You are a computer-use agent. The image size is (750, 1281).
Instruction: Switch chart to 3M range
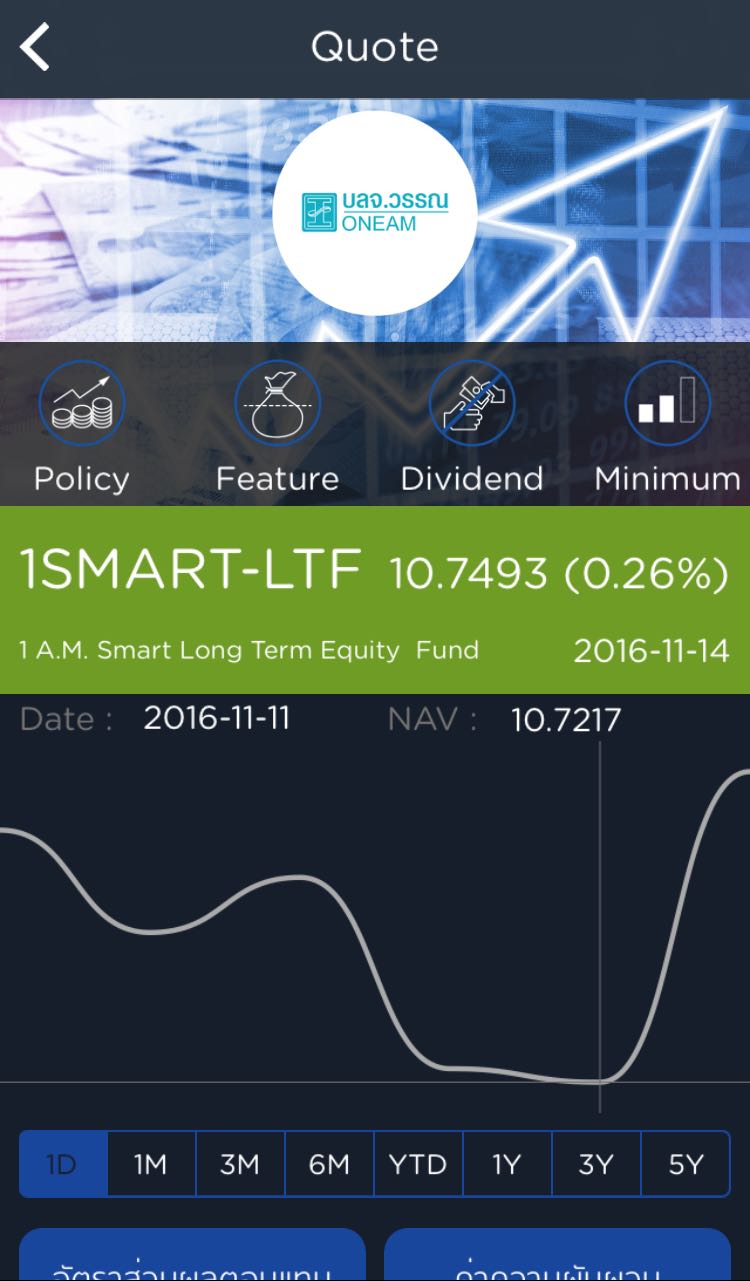pyautogui.click(x=240, y=1164)
